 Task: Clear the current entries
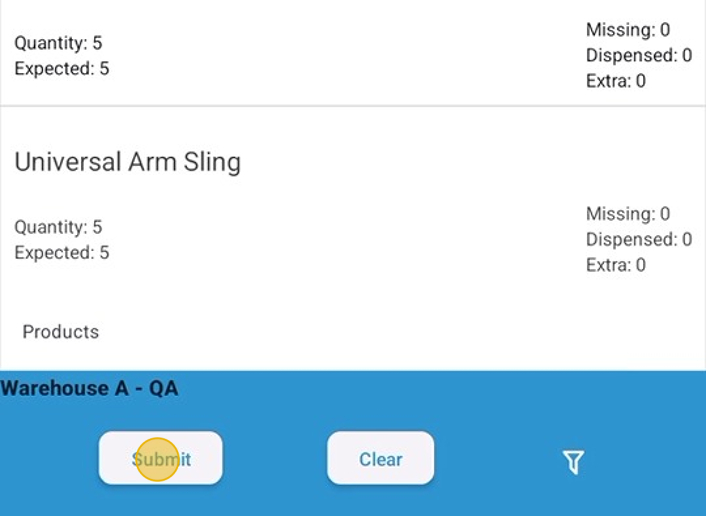tap(380, 459)
